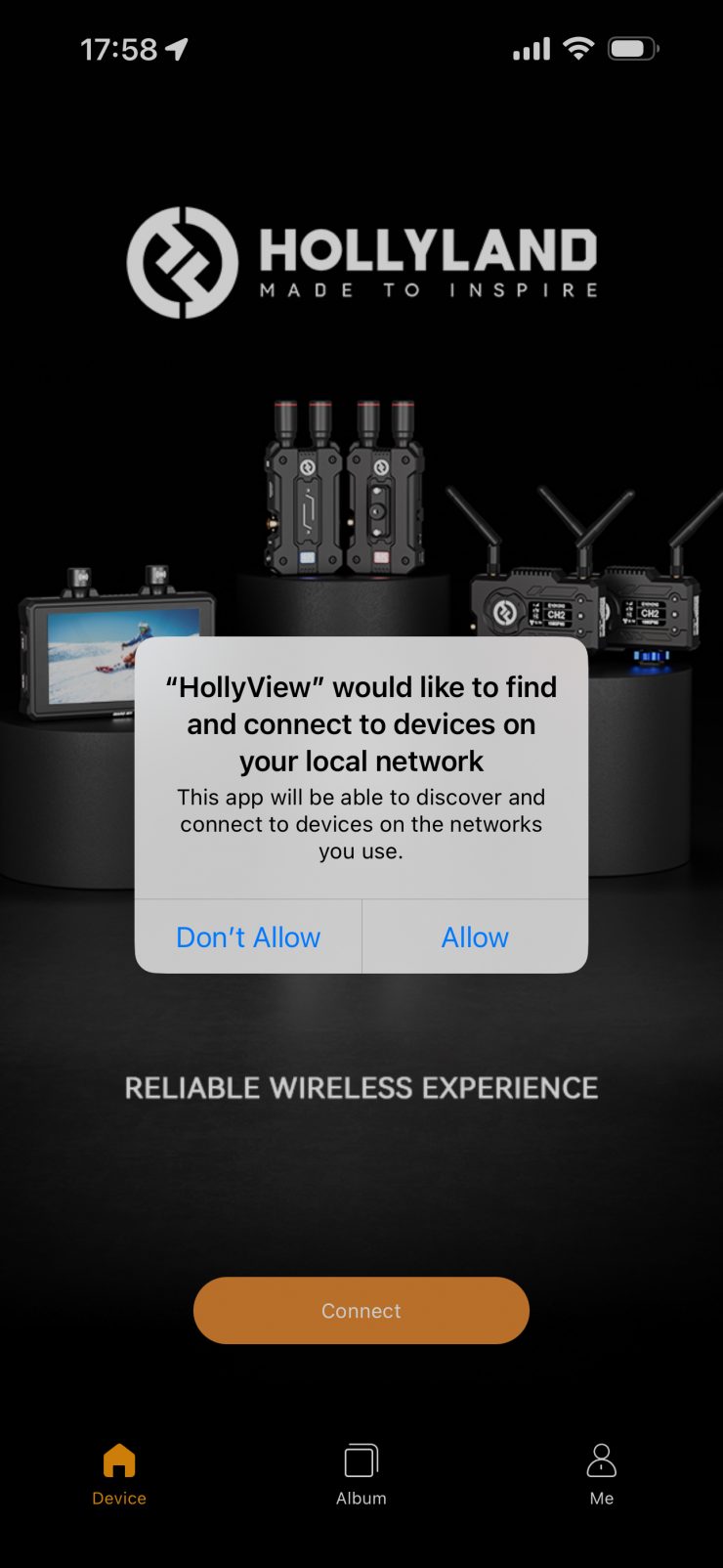Select the Device tab
Viewport: 723px width, 1568px height.
tap(119, 1473)
